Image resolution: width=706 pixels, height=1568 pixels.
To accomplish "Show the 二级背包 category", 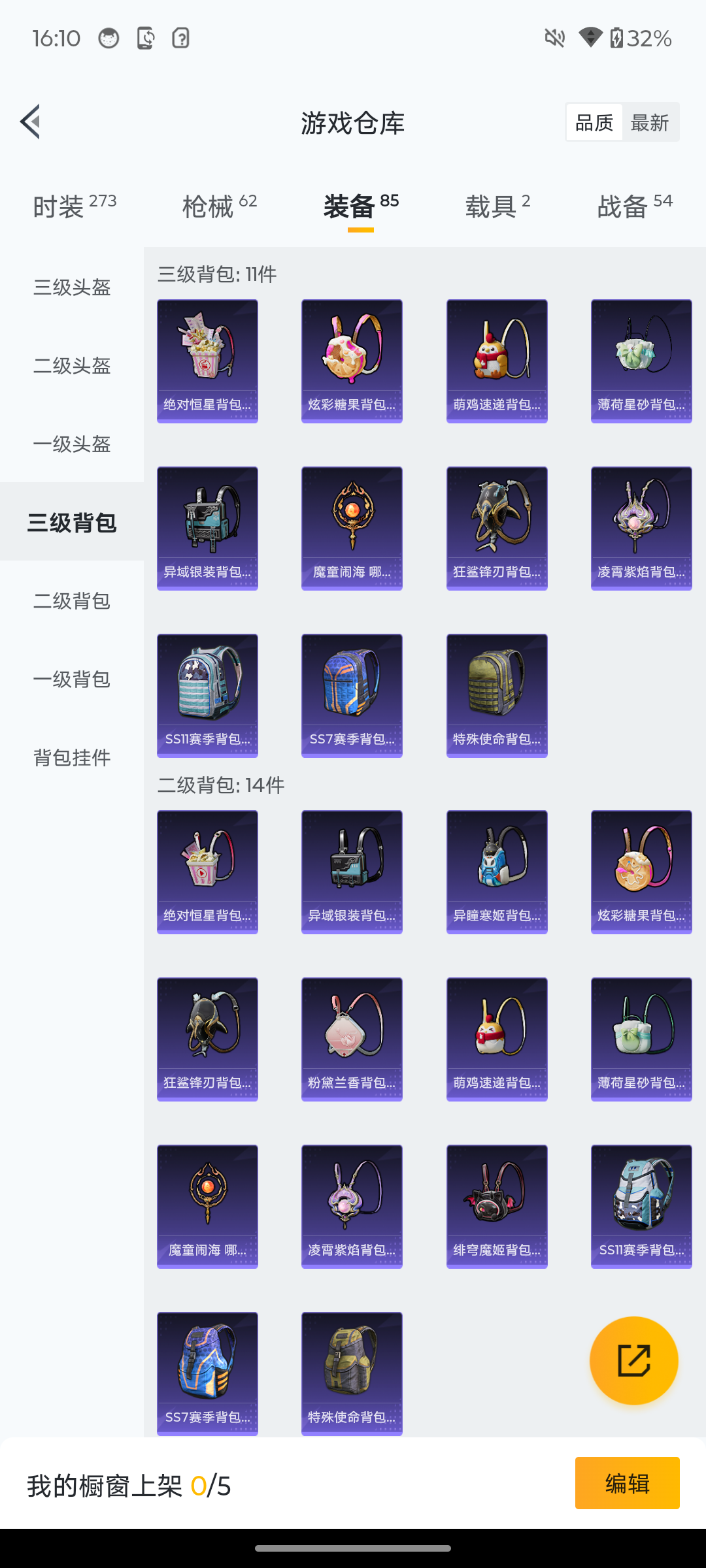I will 72,600.
